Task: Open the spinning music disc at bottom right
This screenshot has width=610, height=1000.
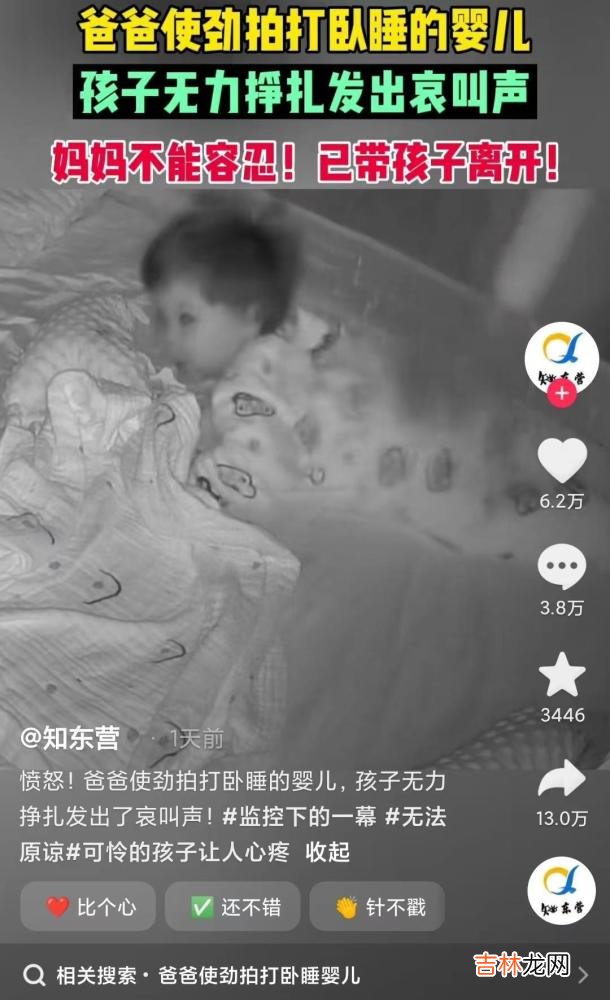Action: [x=561, y=892]
